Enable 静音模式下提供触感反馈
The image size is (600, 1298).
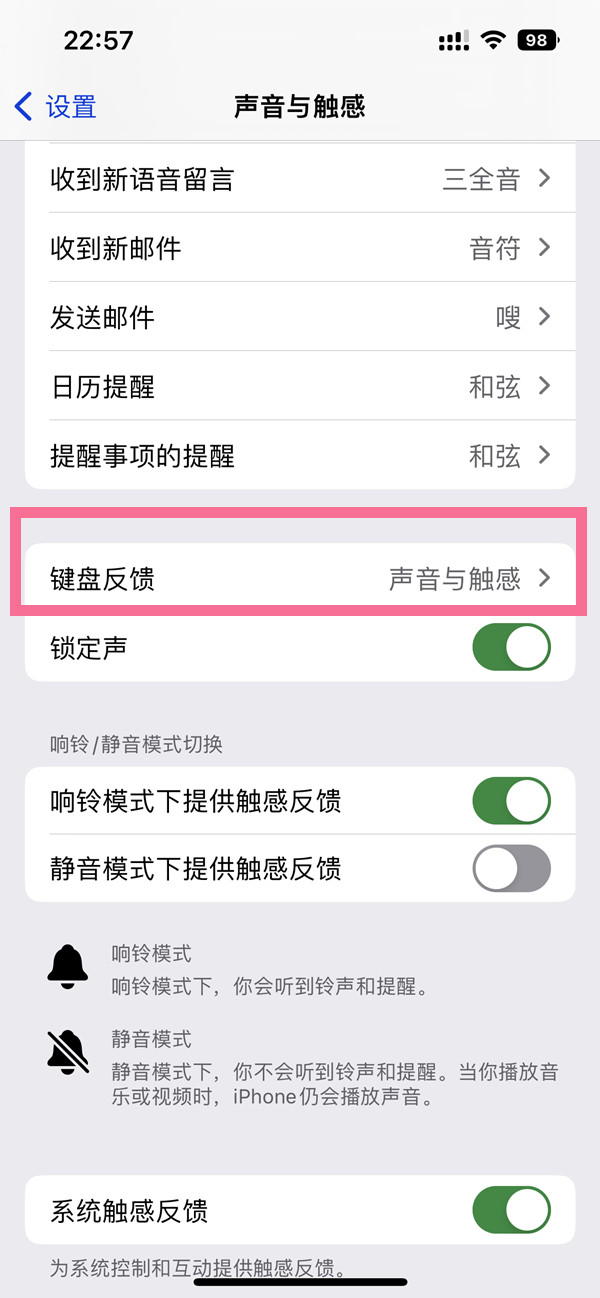[511, 868]
